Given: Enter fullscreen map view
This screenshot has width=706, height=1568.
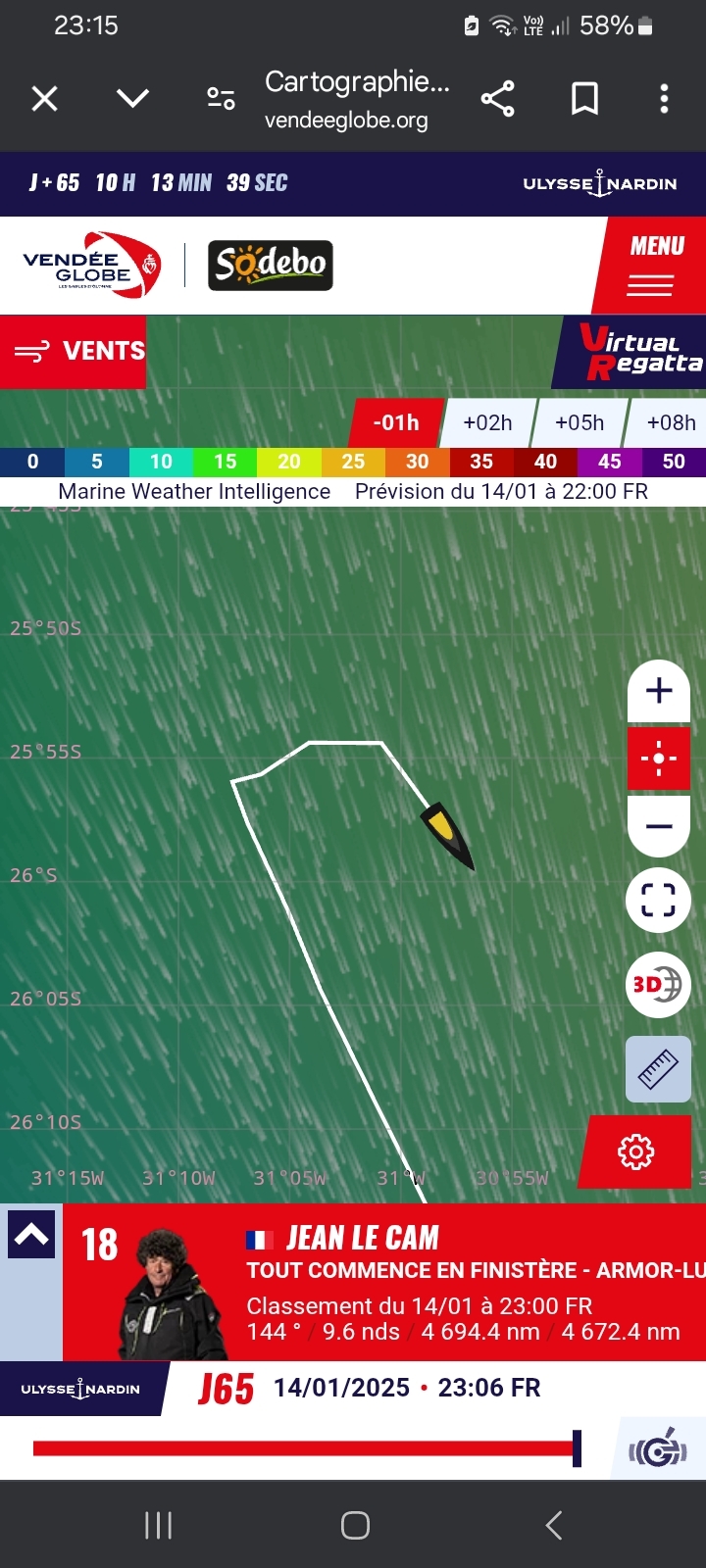Looking at the screenshot, I should click(x=659, y=900).
